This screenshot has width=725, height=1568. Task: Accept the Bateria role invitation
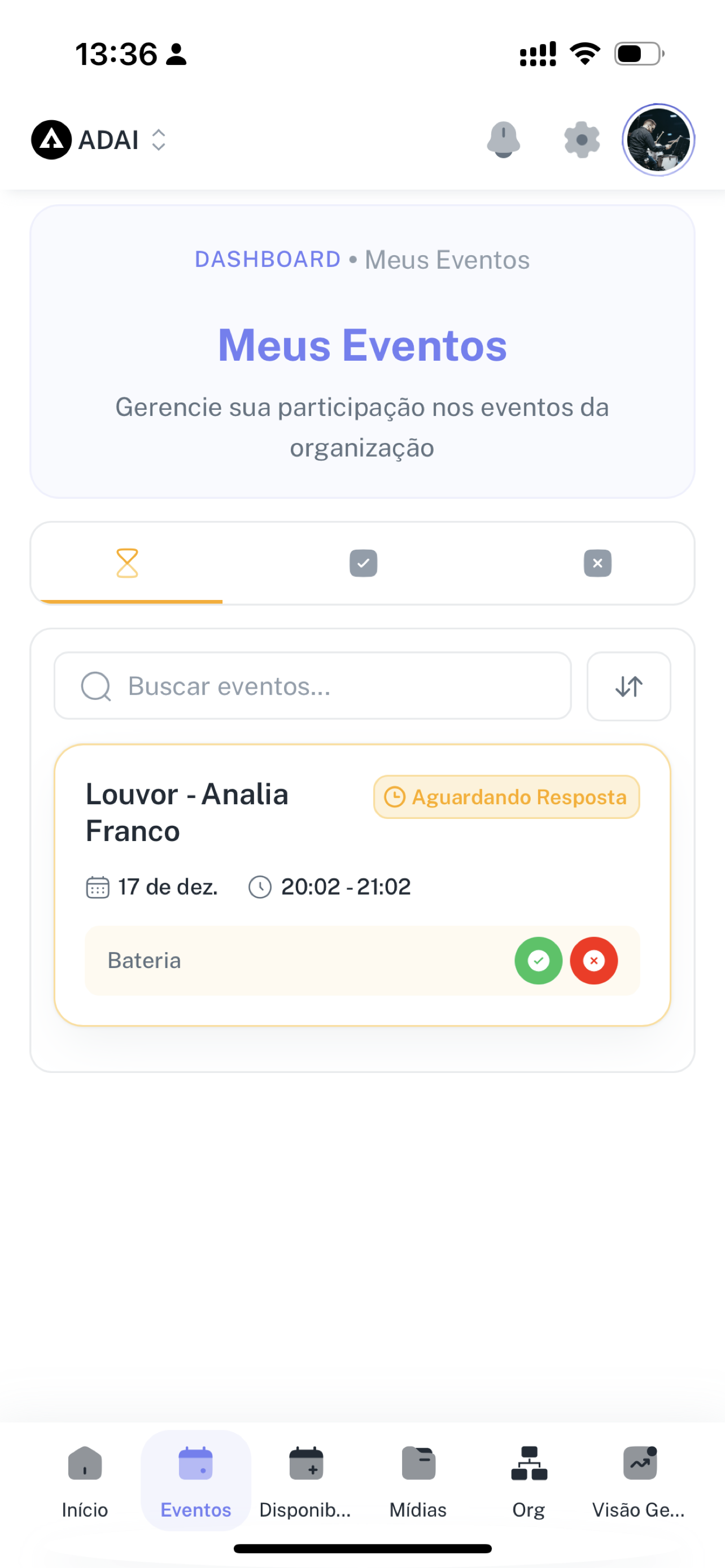click(x=538, y=961)
